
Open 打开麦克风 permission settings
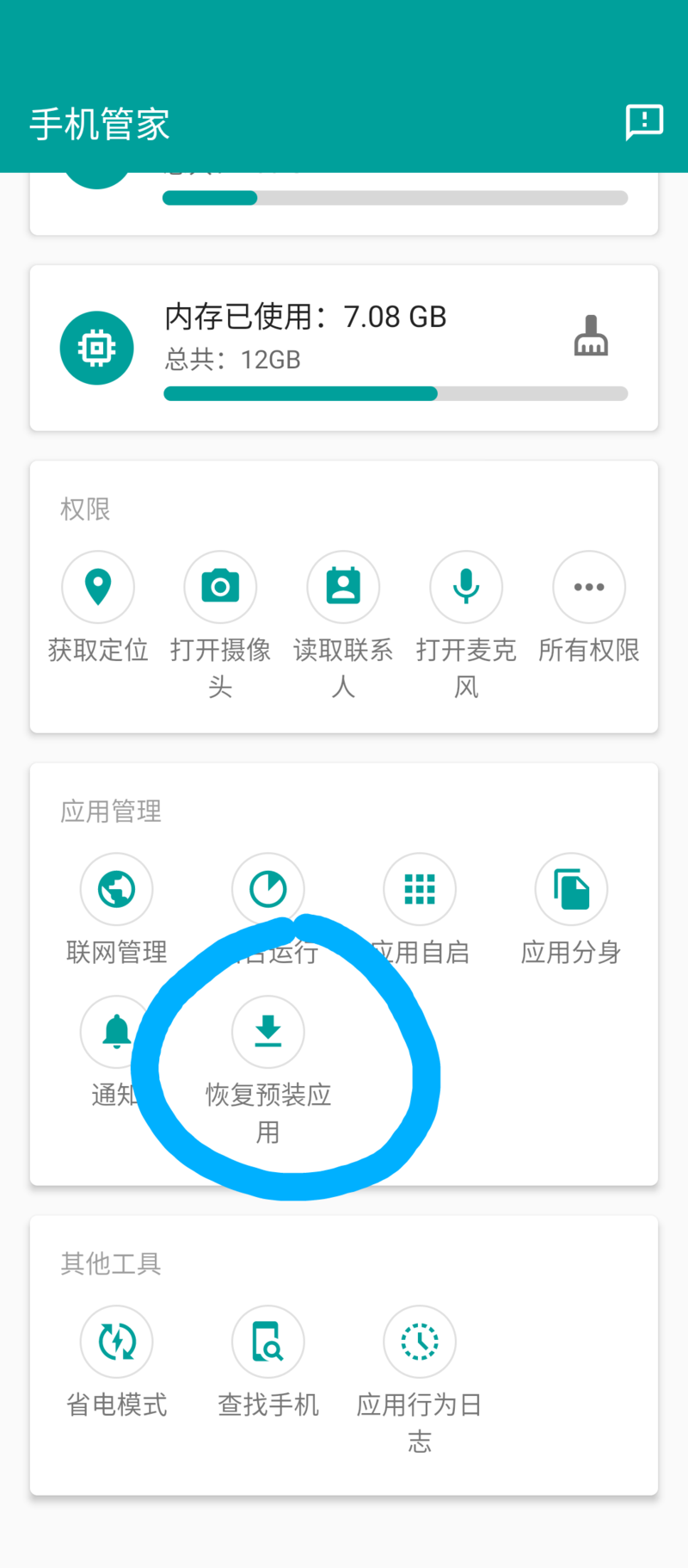click(466, 587)
